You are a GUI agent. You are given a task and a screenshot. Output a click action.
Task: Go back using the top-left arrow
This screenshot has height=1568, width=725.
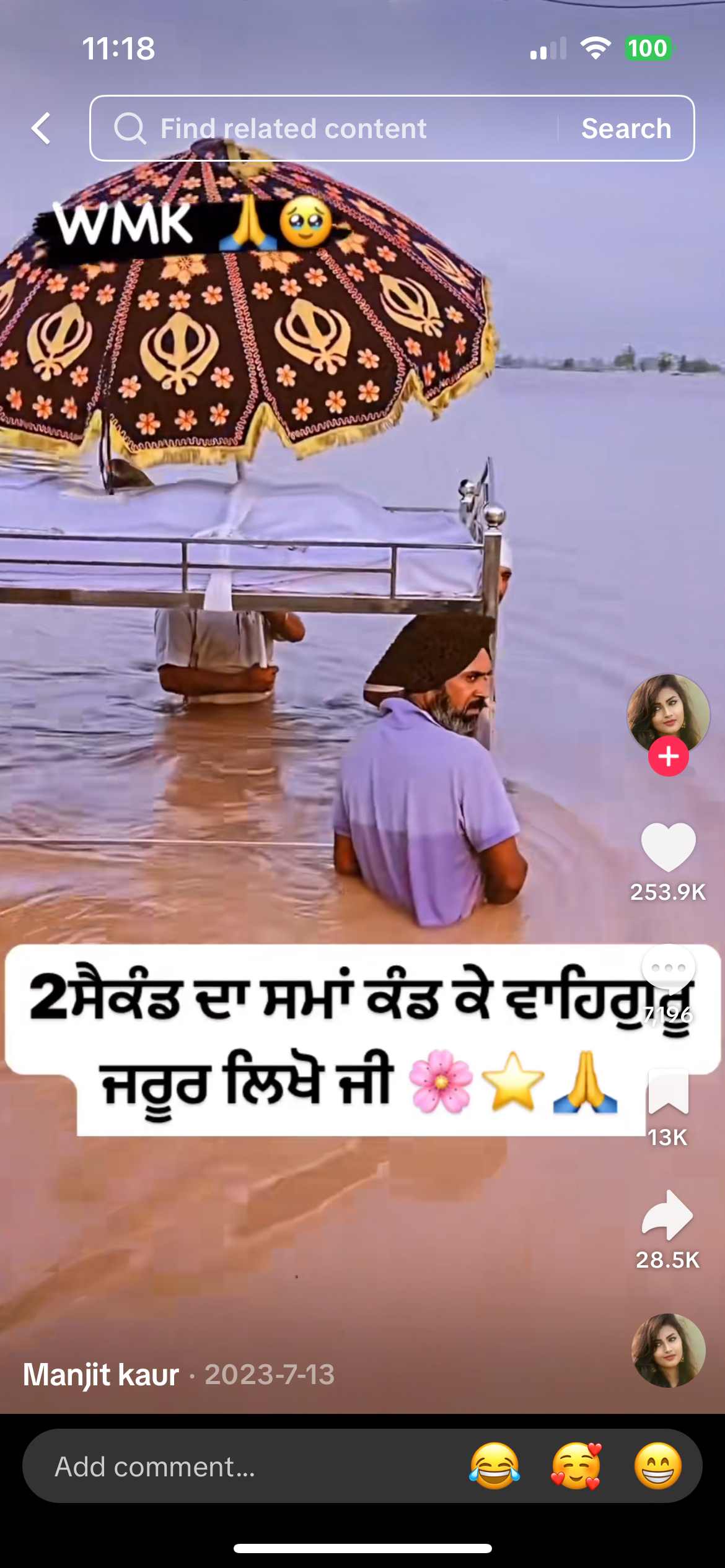41,129
